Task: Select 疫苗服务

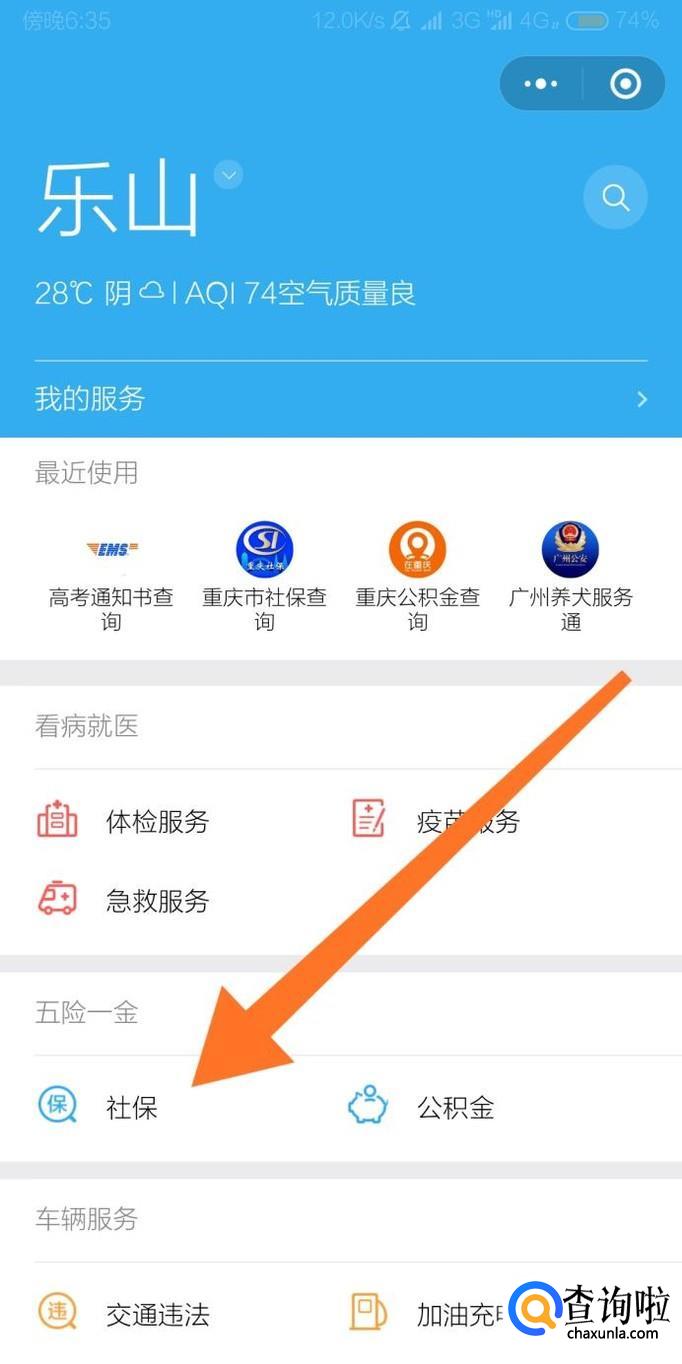Action: point(467,822)
